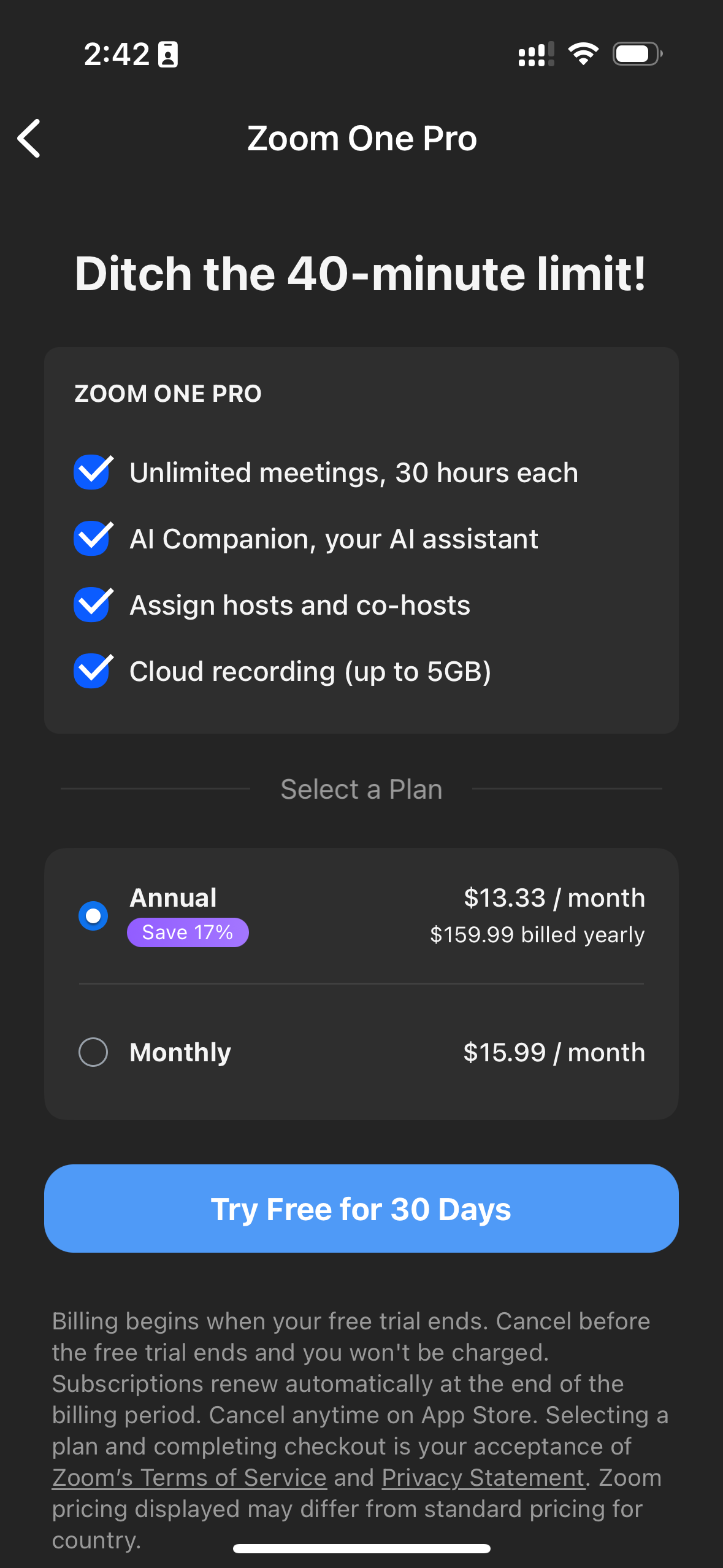Tap the Select a Plan section header
The width and height of the screenshot is (723, 1568).
361,789
